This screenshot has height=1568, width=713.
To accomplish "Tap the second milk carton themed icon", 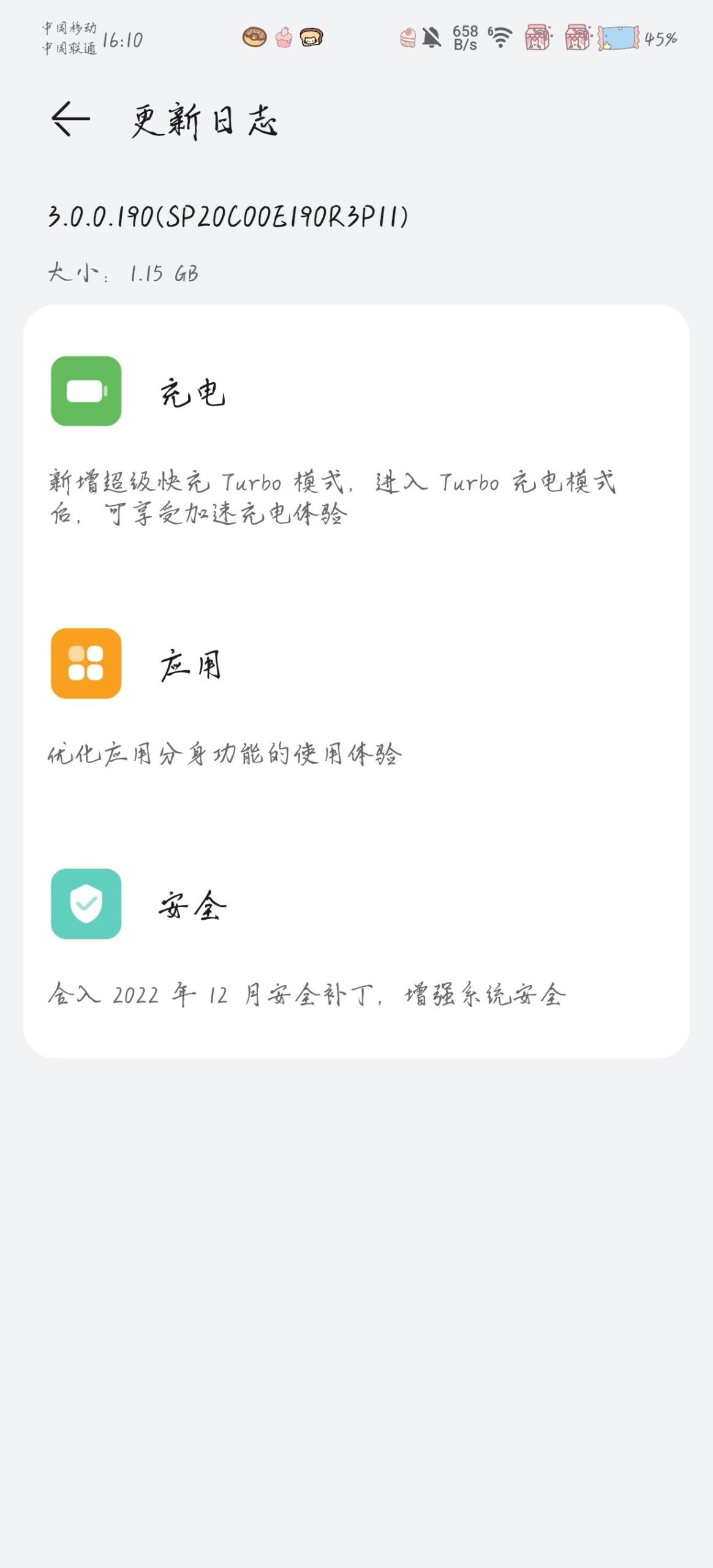I will click(x=576, y=38).
